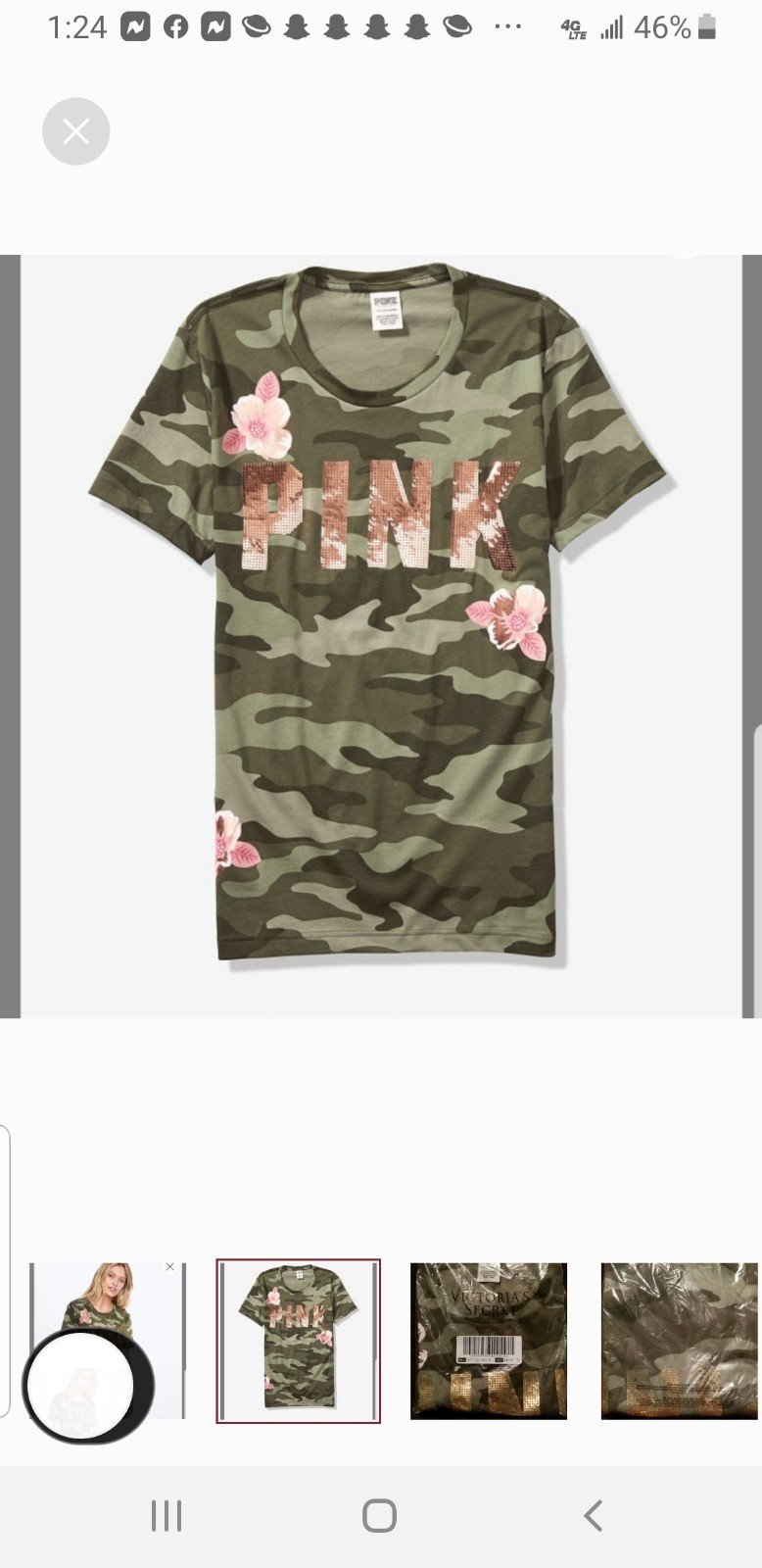Viewport: 762px width, 1568px height.
Task: Select the flat camo PINK tee thumbnail
Action: [298, 1341]
